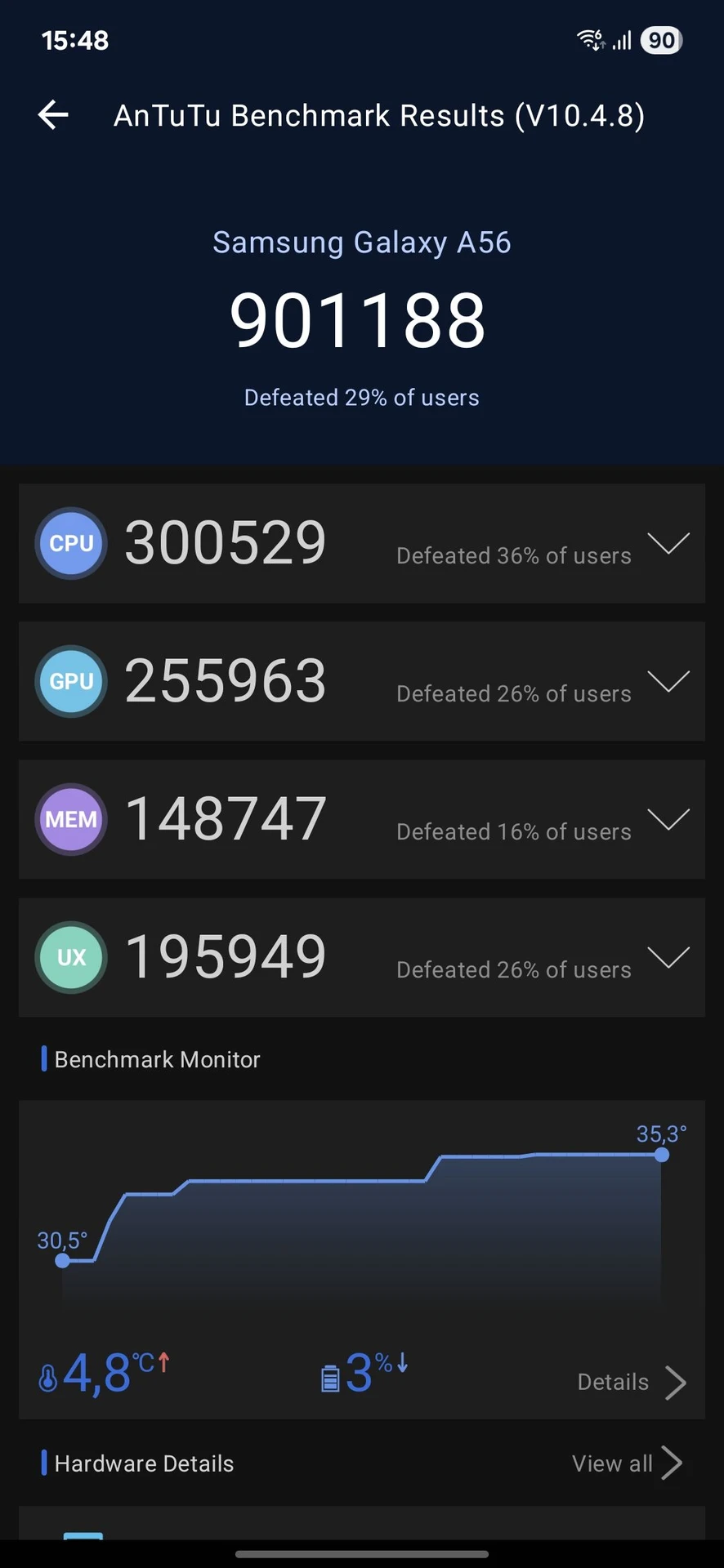Image resolution: width=724 pixels, height=1568 pixels.
Task: Go back from benchmark results
Action: tap(53, 115)
